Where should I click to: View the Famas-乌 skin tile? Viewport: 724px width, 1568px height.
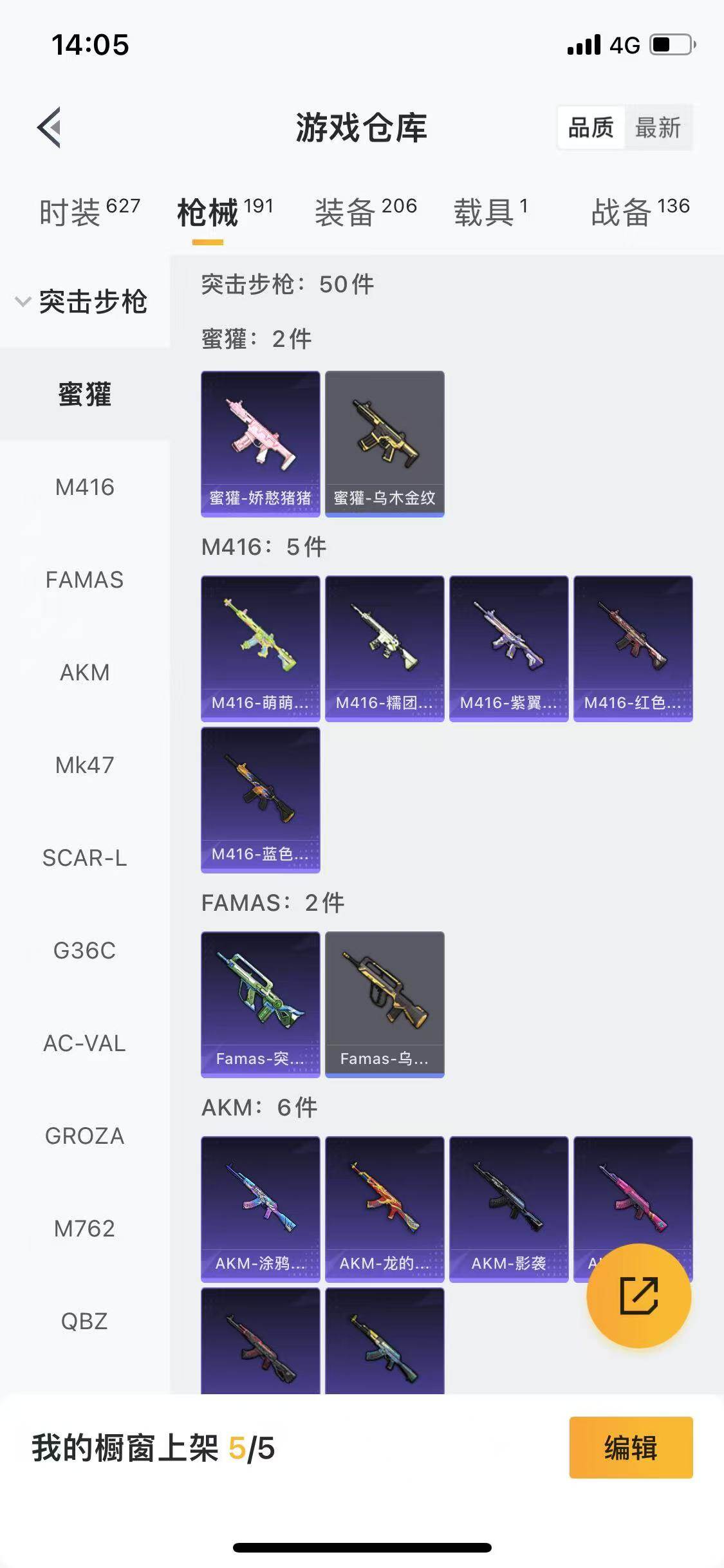384,1004
